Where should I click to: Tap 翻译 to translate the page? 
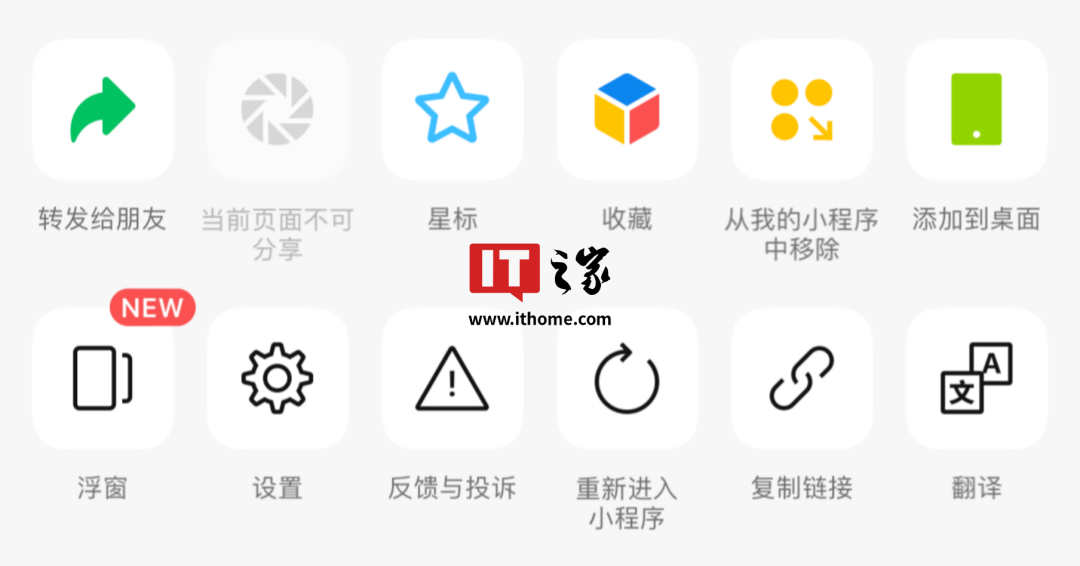pyautogui.click(x=976, y=379)
